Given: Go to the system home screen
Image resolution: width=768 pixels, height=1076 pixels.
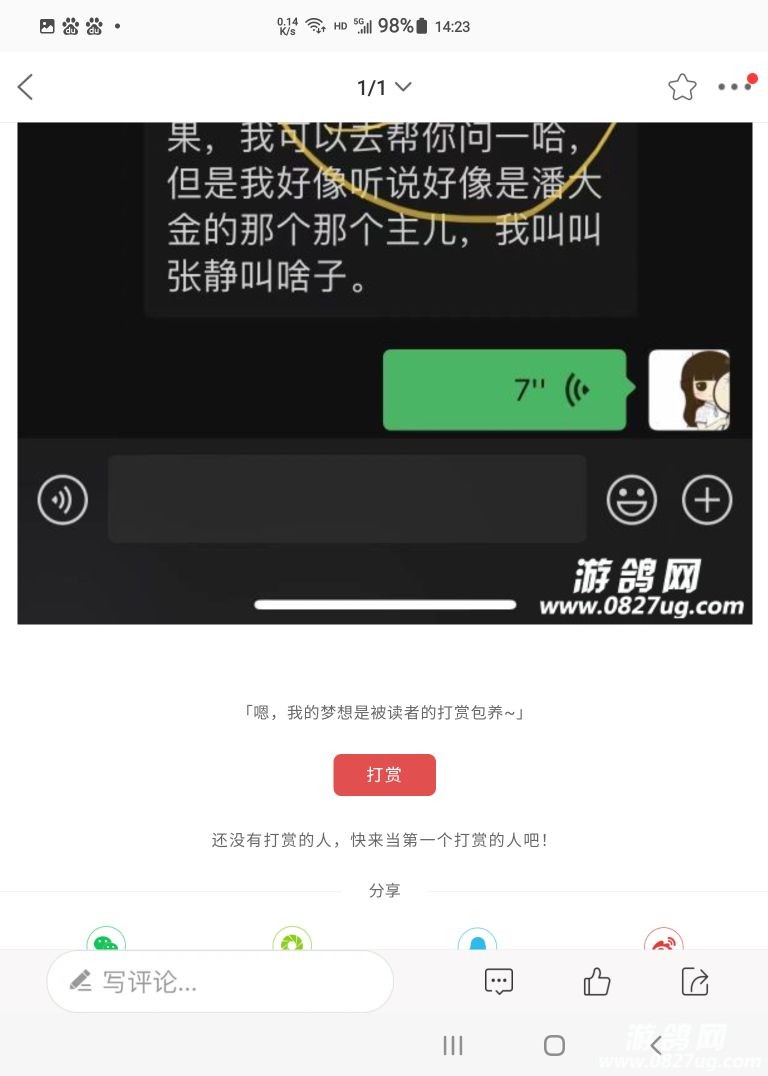Looking at the screenshot, I should (554, 1046).
